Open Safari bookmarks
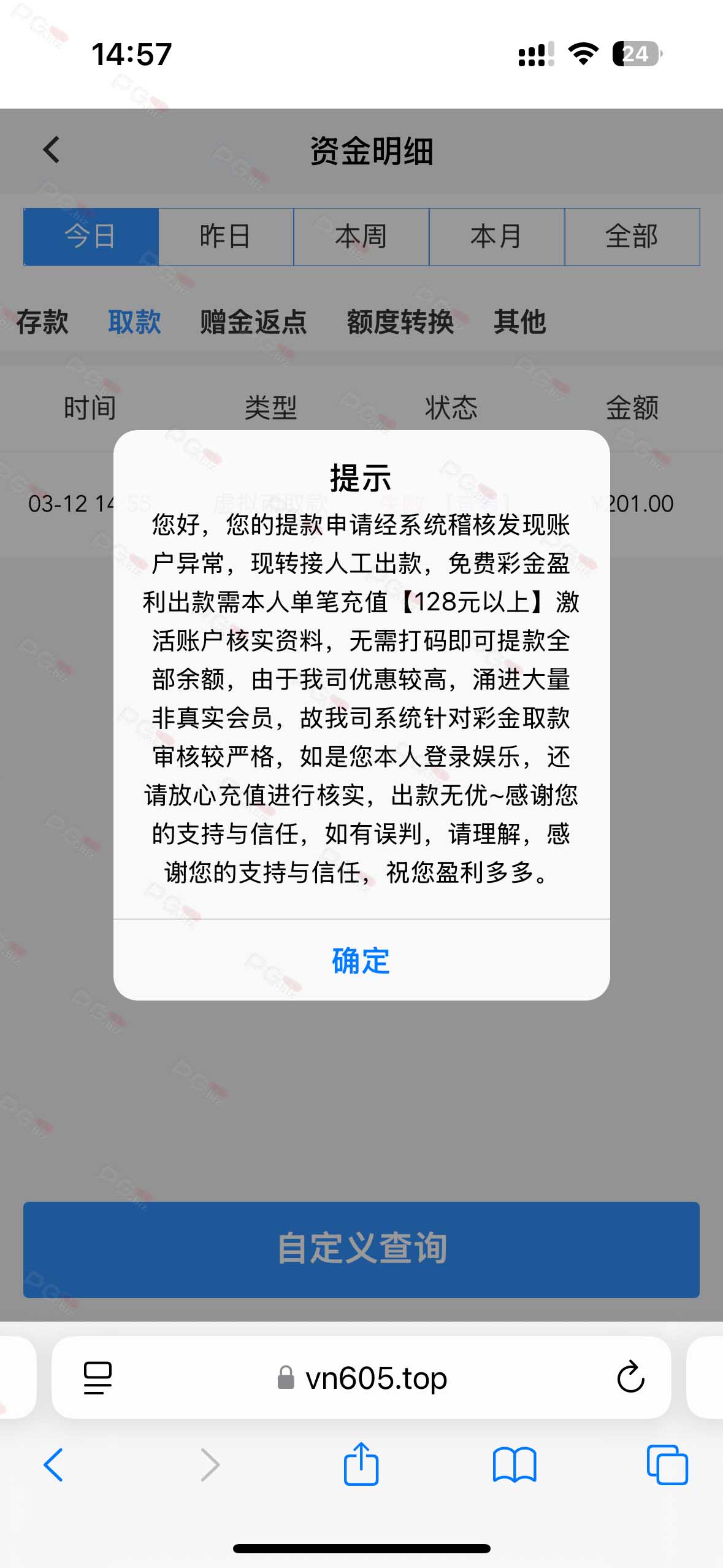Screen dimensions: 723x1568 [515, 1465]
